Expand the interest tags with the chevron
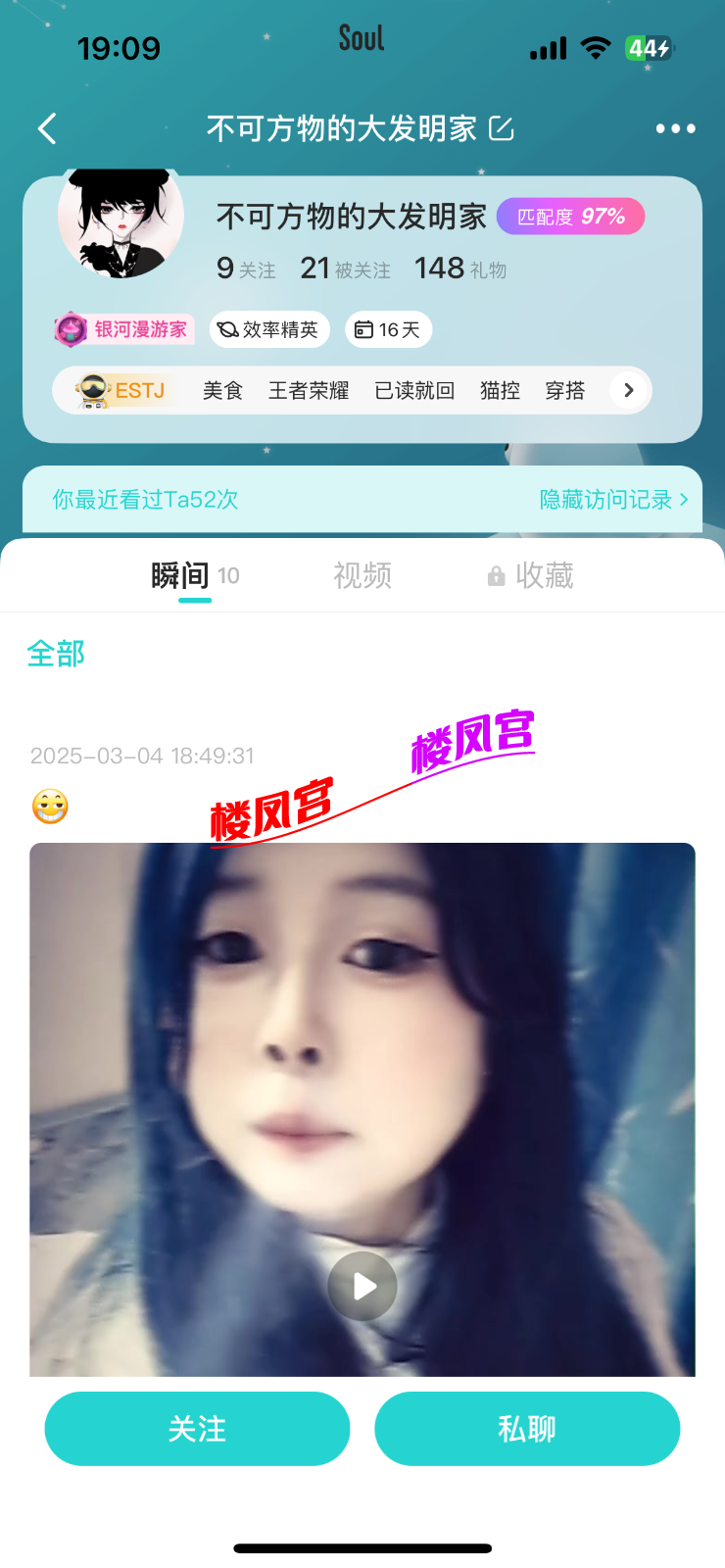 tap(628, 390)
